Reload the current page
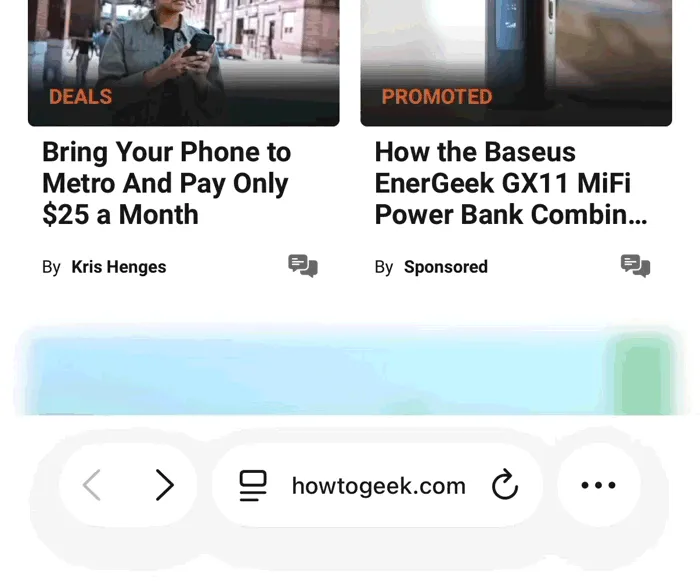The width and height of the screenshot is (700, 586). 506,486
